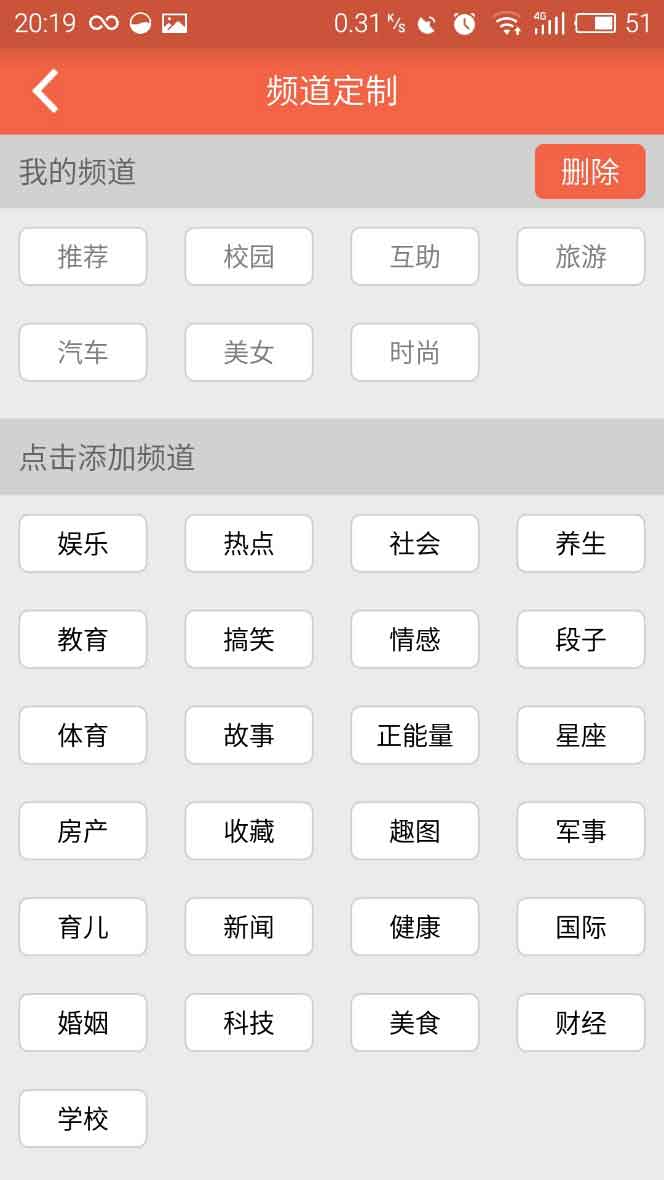Add 养生 to my channels

(x=581, y=544)
